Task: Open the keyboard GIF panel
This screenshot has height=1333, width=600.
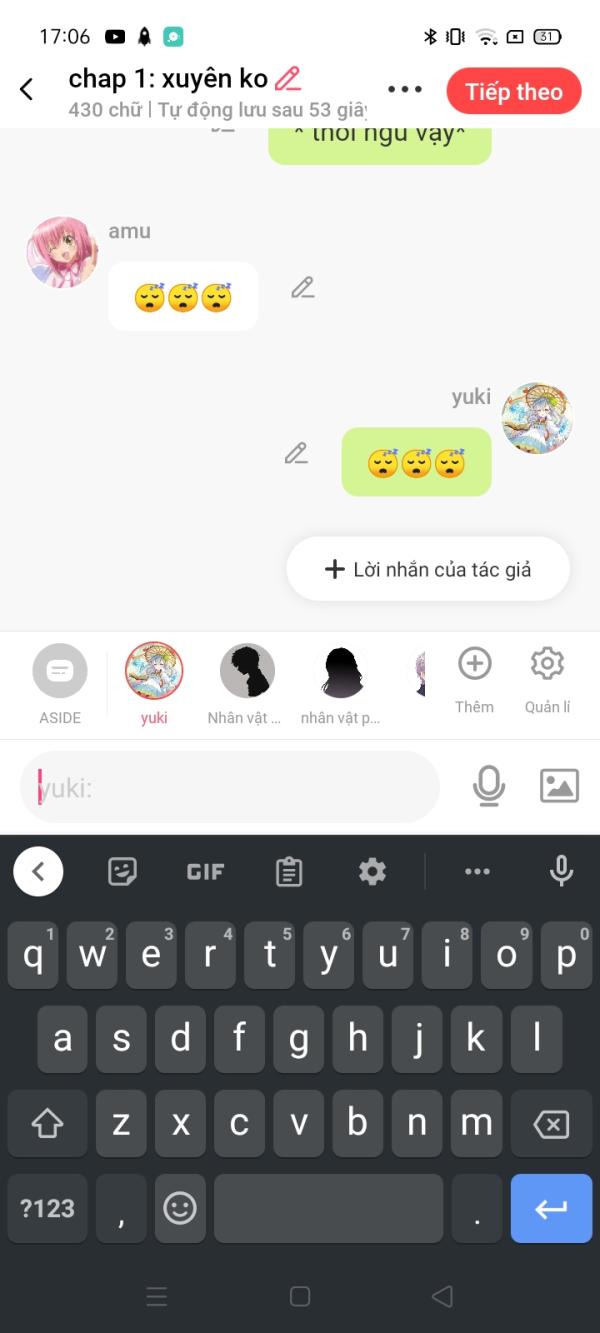Action: 205,872
